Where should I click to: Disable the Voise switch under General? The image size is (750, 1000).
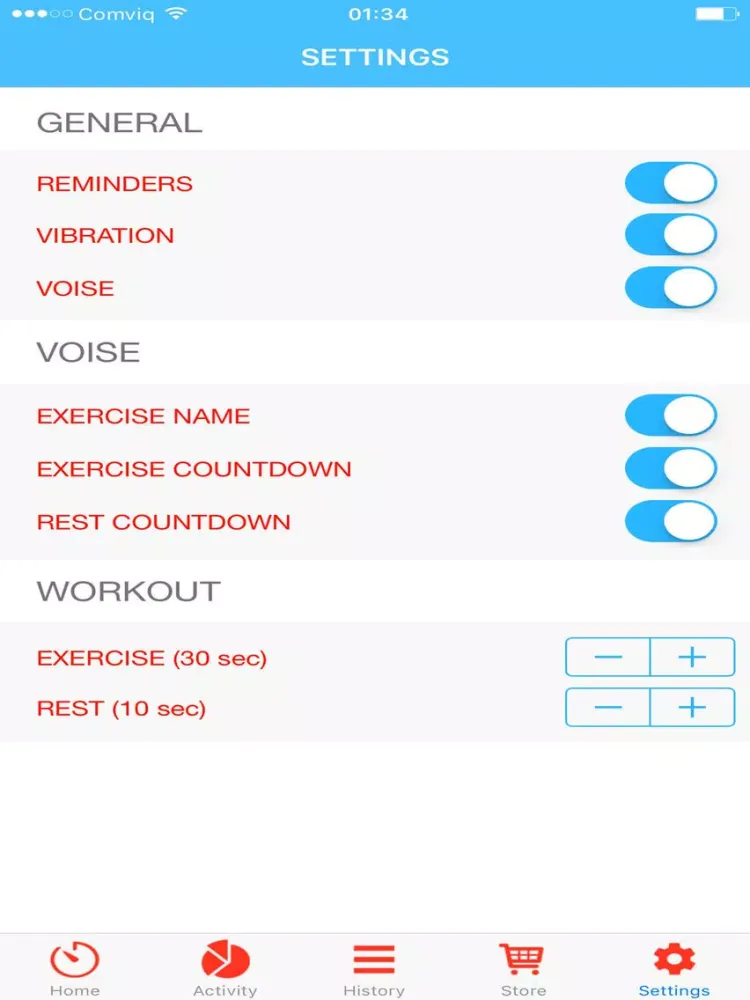(671, 287)
